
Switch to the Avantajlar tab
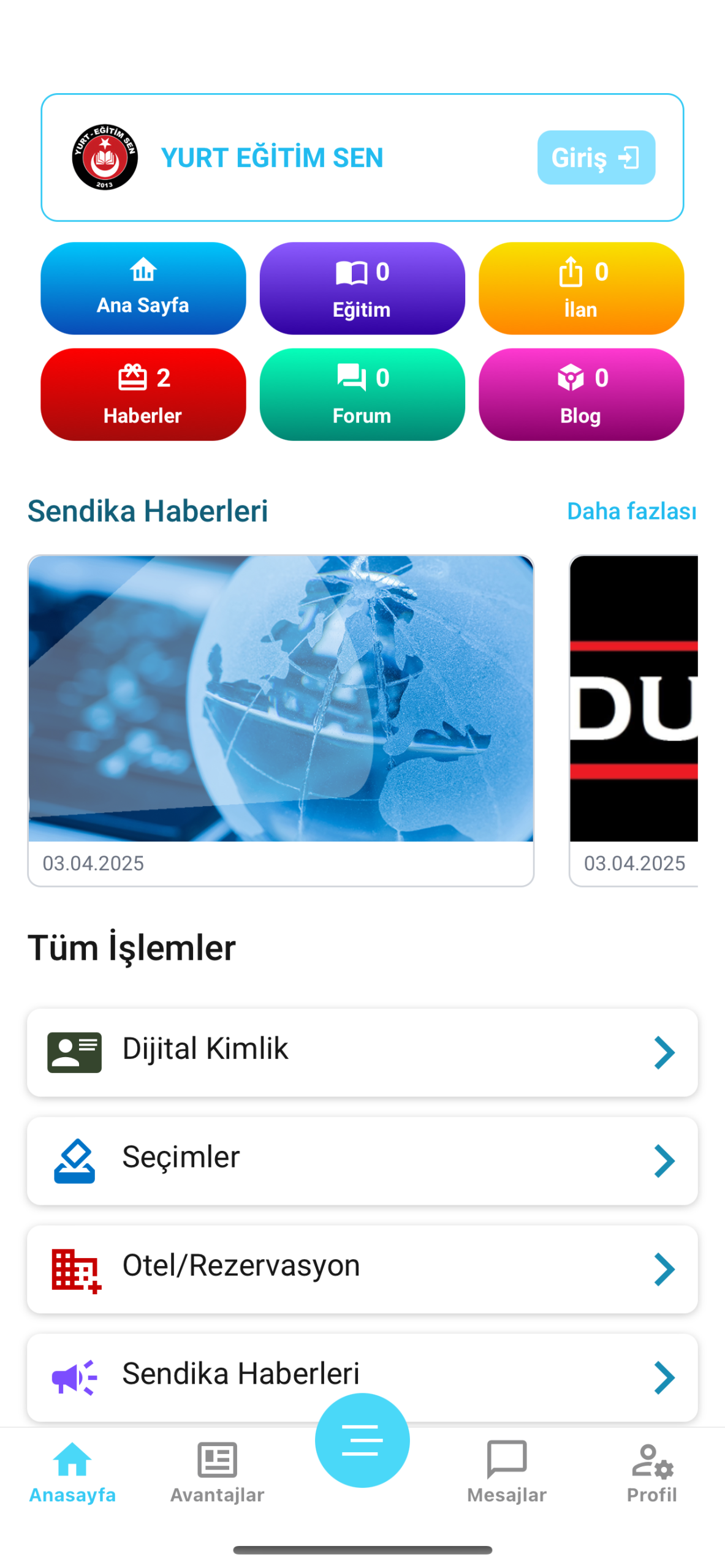[217, 1471]
